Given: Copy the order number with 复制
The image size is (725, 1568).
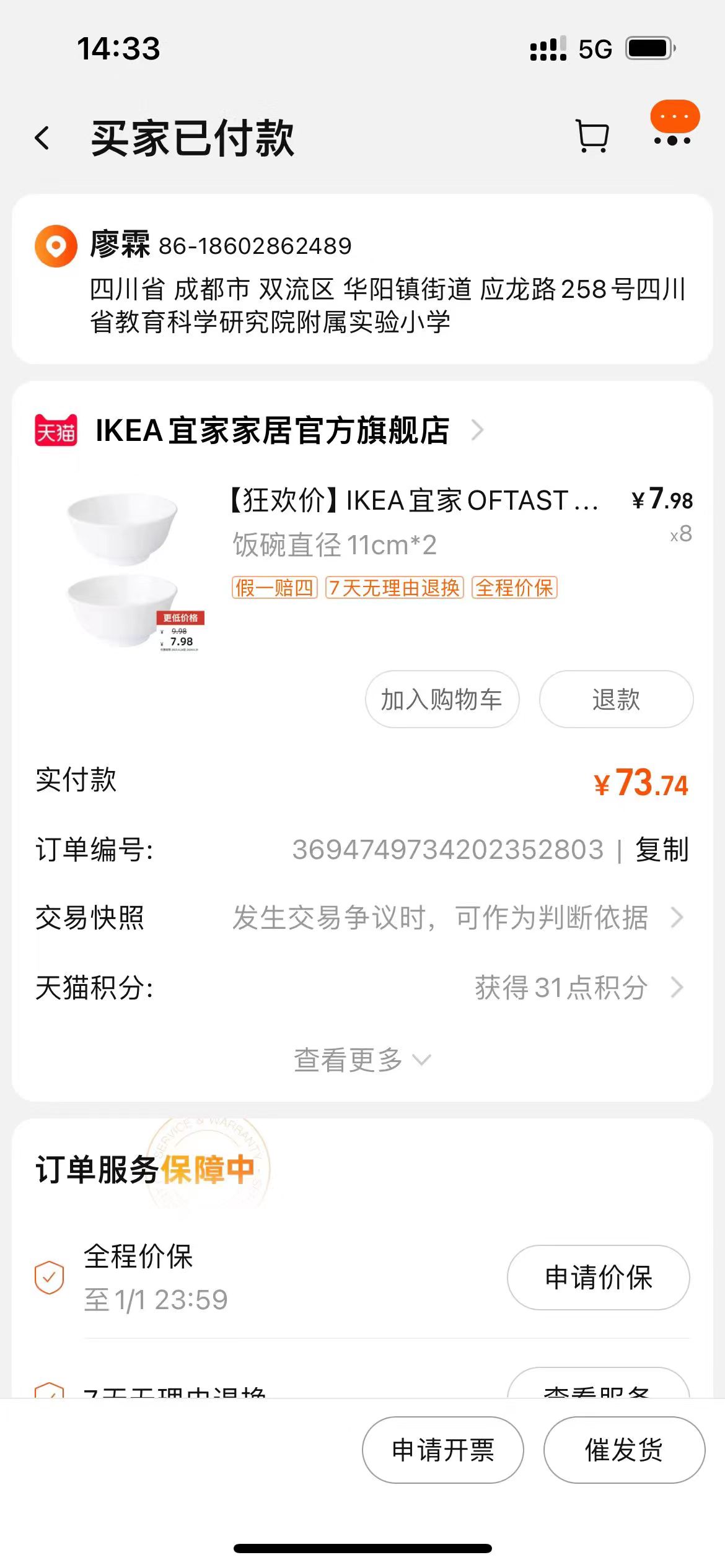Looking at the screenshot, I should pyautogui.click(x=662, y=850).
